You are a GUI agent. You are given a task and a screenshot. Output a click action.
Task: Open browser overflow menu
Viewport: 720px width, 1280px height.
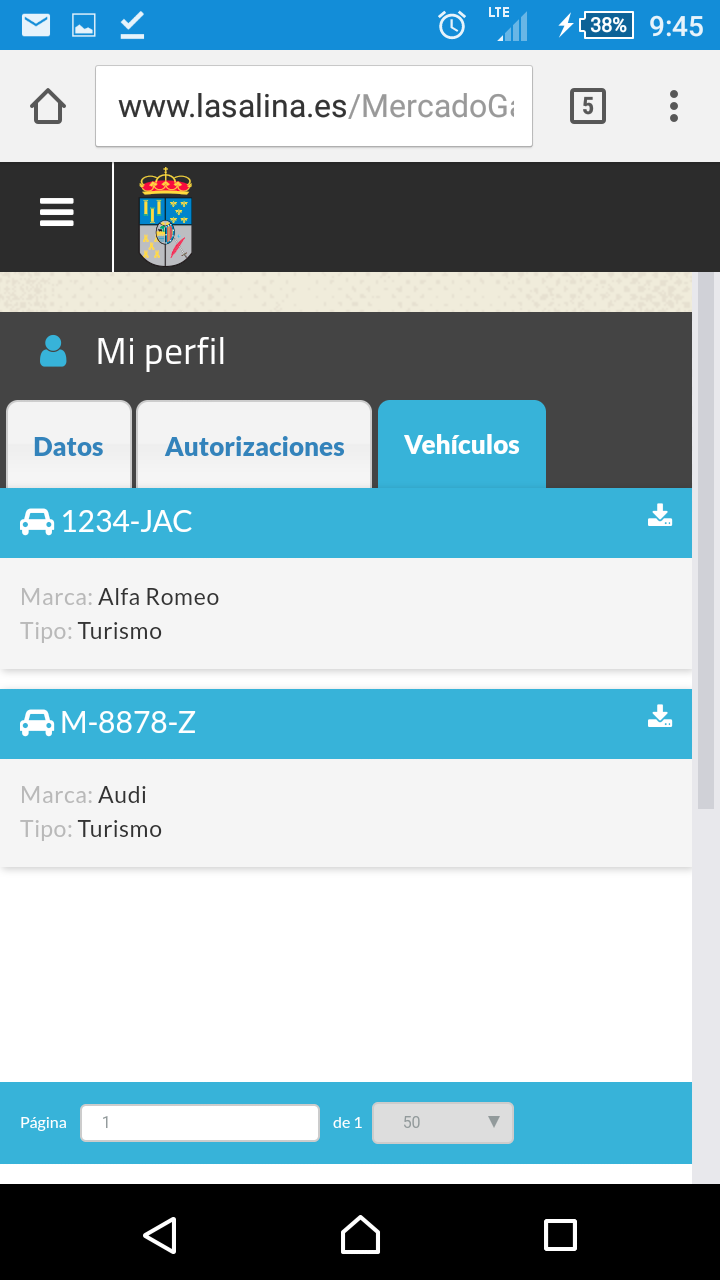coord(674,106)
